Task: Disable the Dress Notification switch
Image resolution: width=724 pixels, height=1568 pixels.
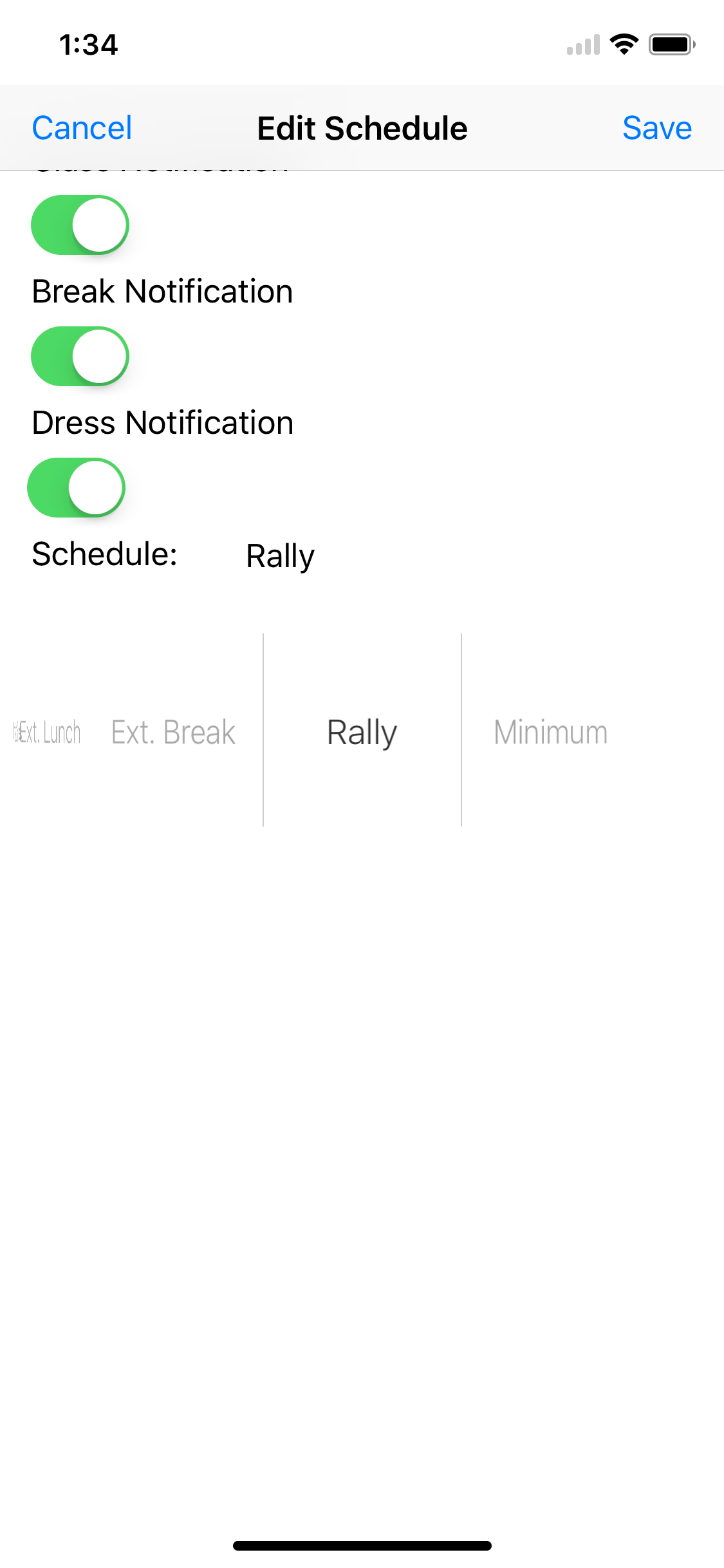Action: pos(77,487)
